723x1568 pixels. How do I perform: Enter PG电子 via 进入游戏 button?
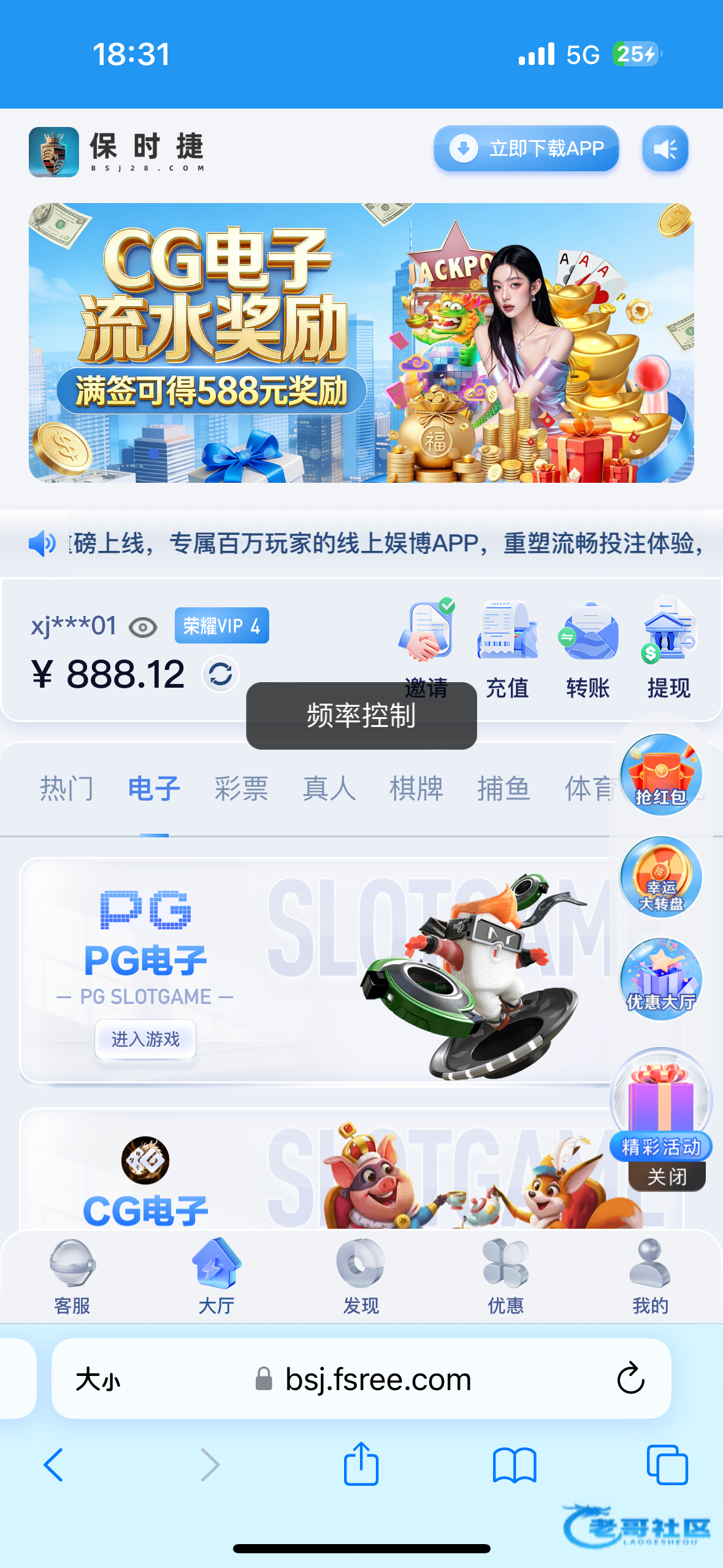pyautogui.click(x=145, y=1039)
